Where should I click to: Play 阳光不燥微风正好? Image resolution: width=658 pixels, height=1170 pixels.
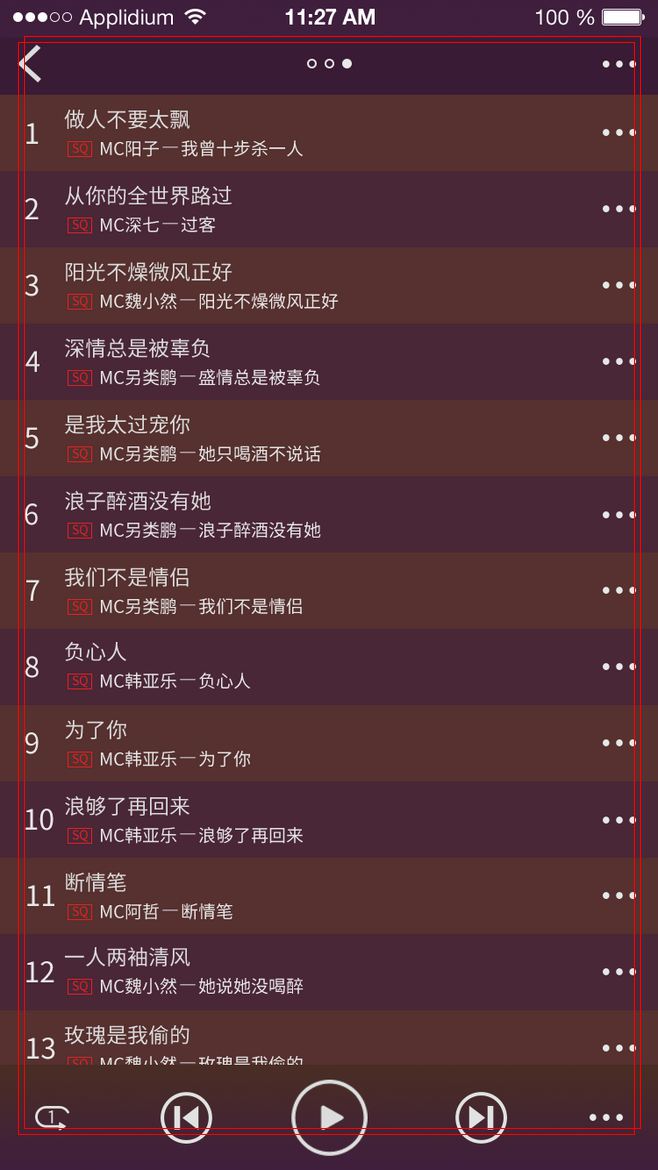[329, 285]
